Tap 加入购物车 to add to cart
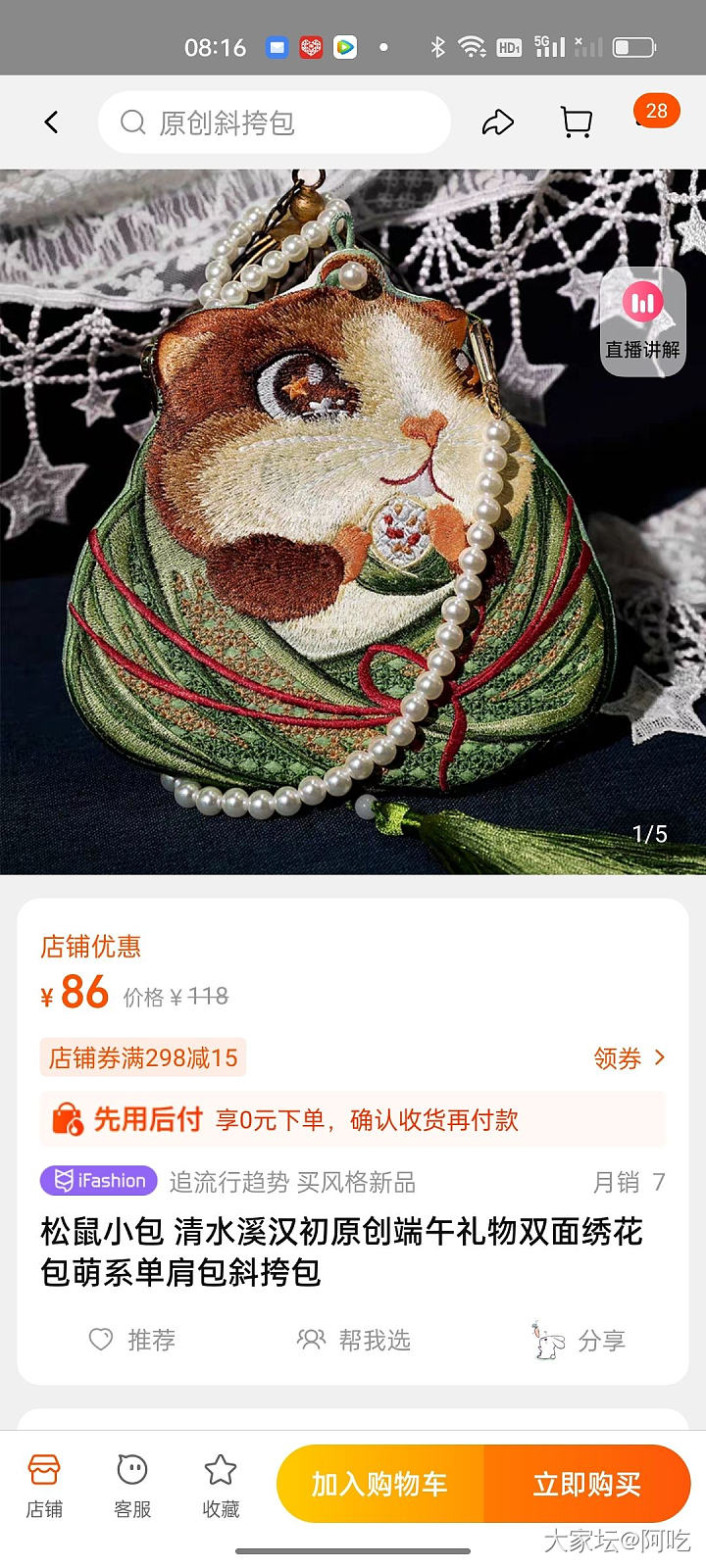The height and width of the screenshot is (1568, 706). (379, 1484)
